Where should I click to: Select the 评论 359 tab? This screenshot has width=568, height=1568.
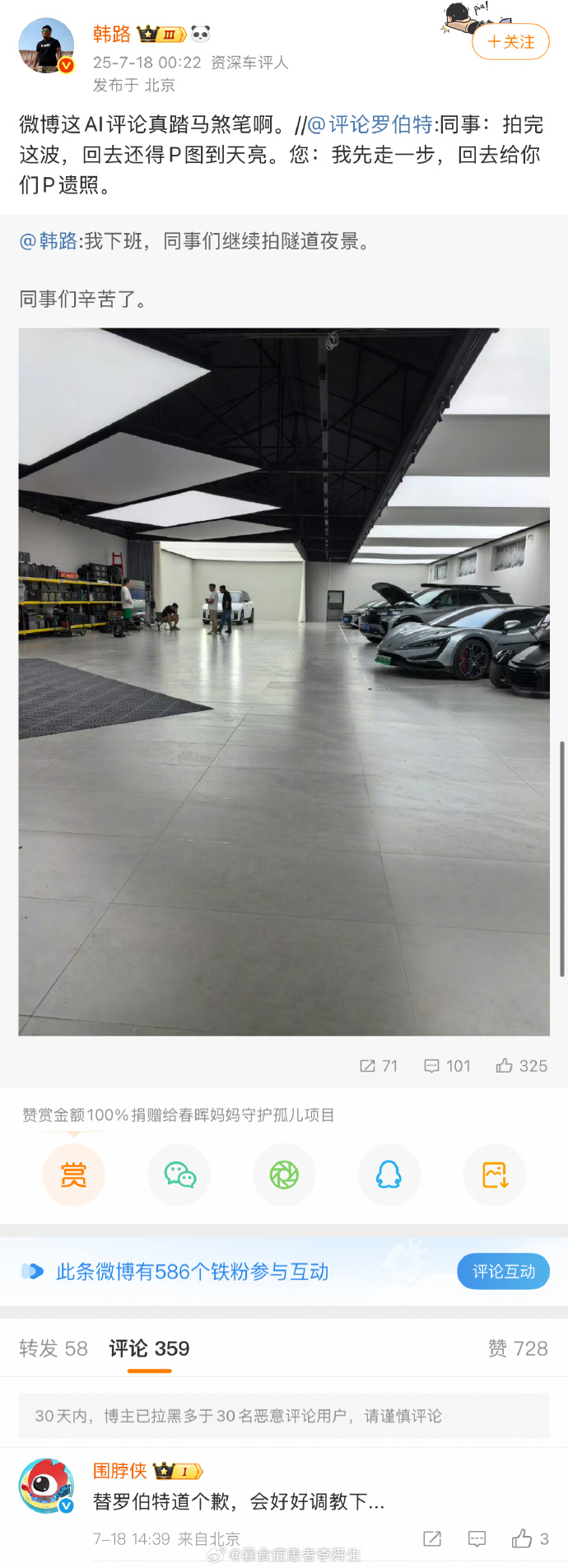coord(149,1348)
